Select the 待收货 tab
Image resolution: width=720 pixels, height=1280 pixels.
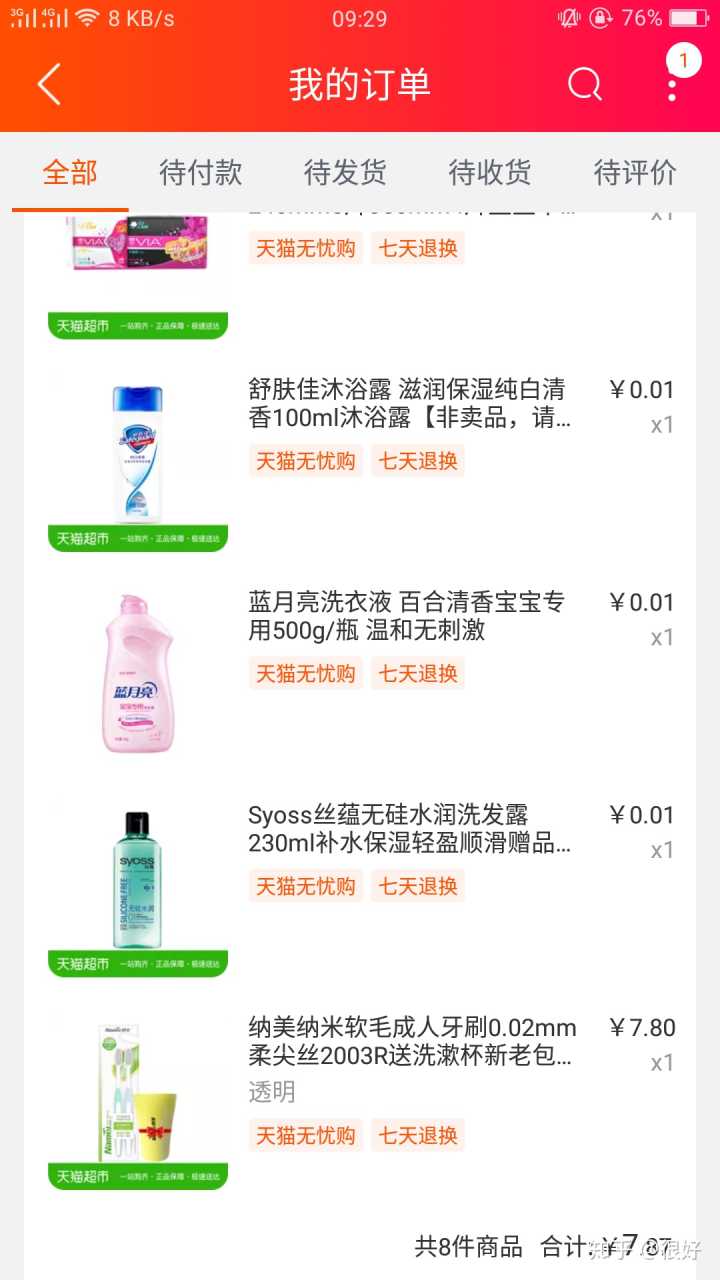pyautogui.click(x=490, y=172)
